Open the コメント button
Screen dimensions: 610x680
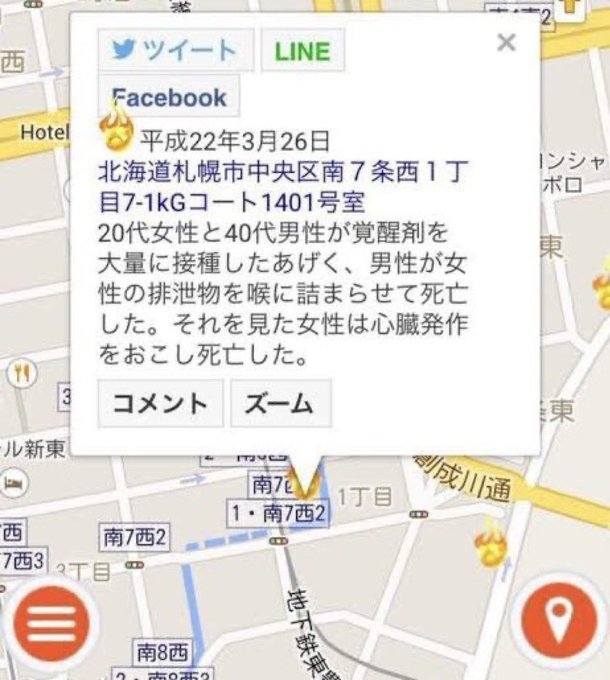[161, 403]
